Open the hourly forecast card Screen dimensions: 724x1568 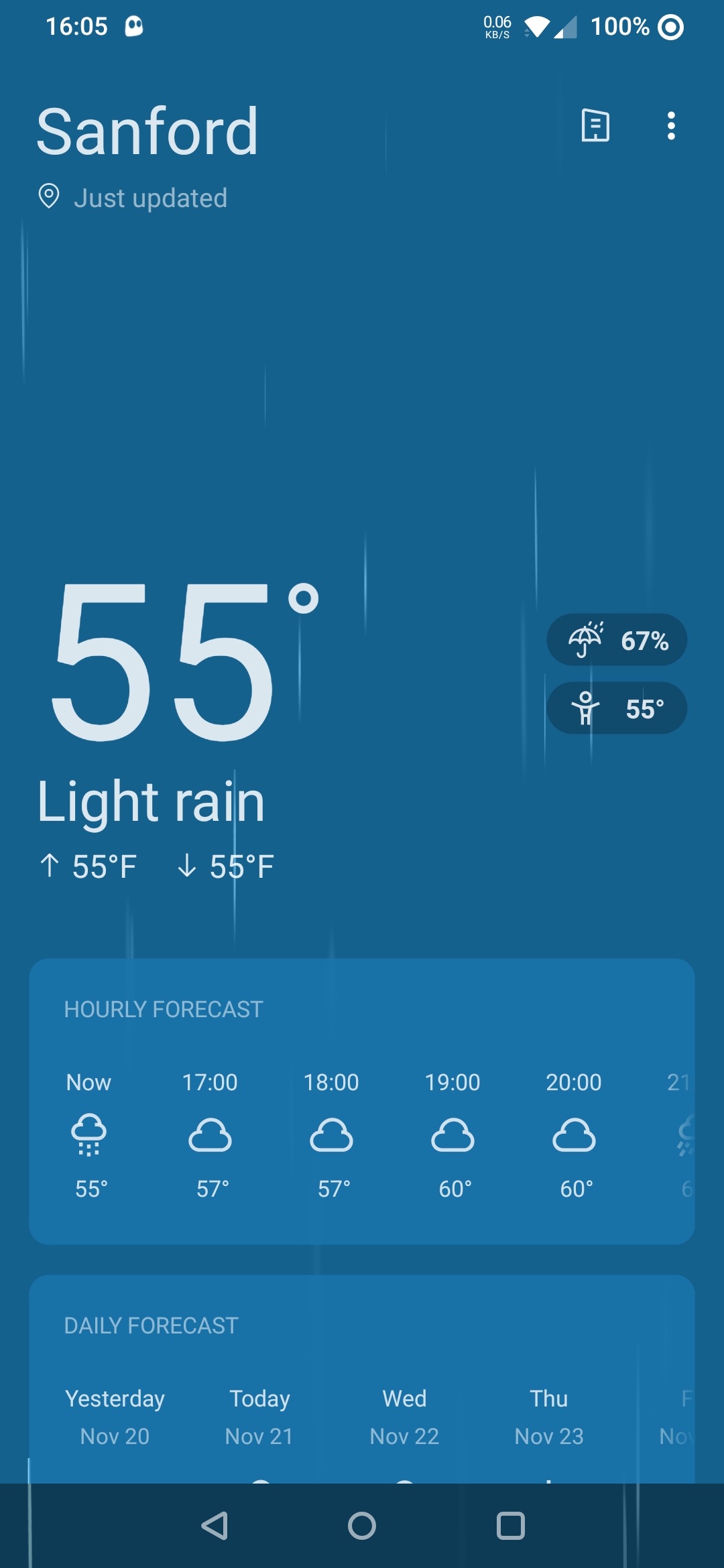pos(362,1101)
